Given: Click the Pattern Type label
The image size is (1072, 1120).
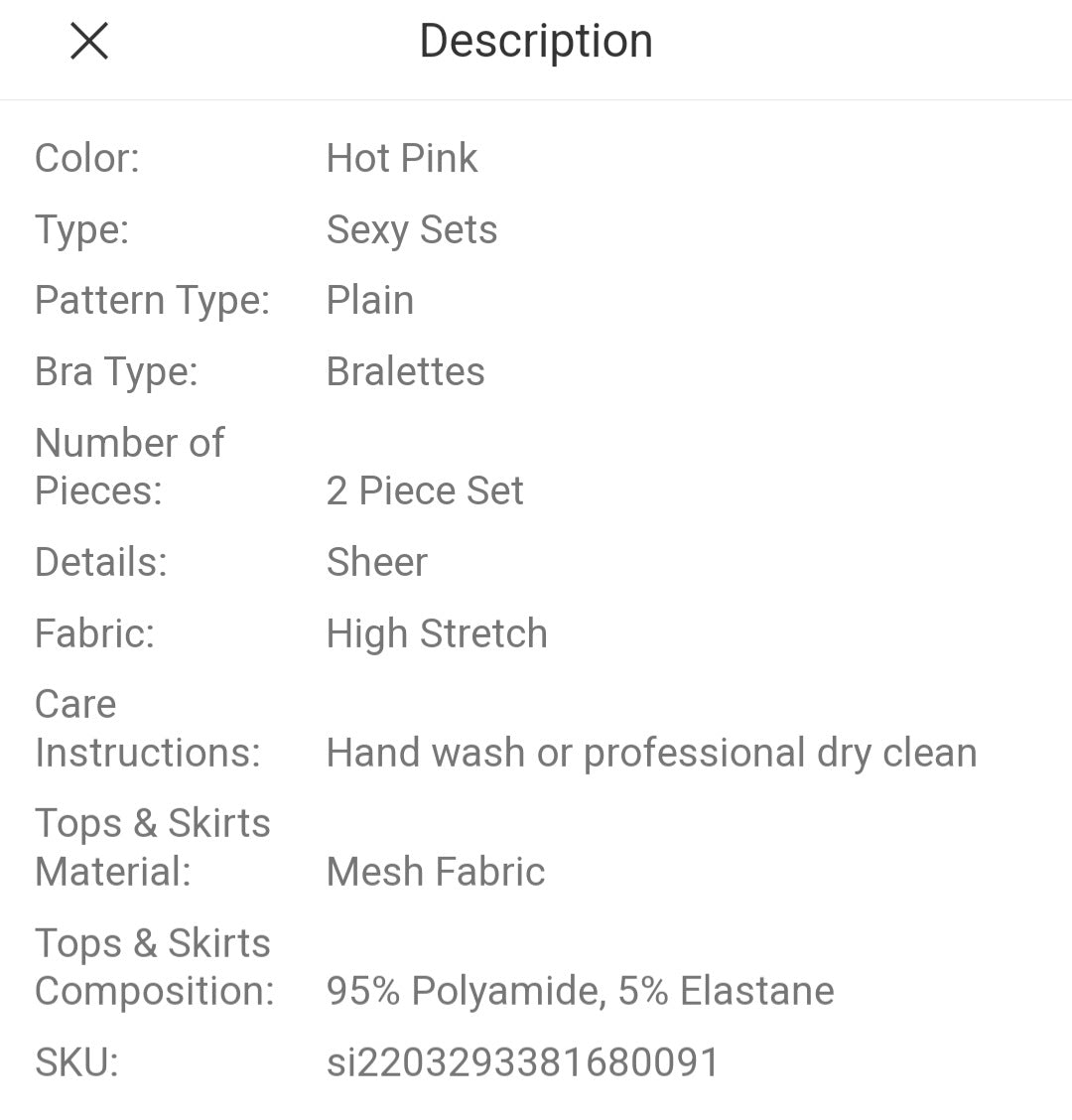Looking at the screenshot, I should [151, 299].
